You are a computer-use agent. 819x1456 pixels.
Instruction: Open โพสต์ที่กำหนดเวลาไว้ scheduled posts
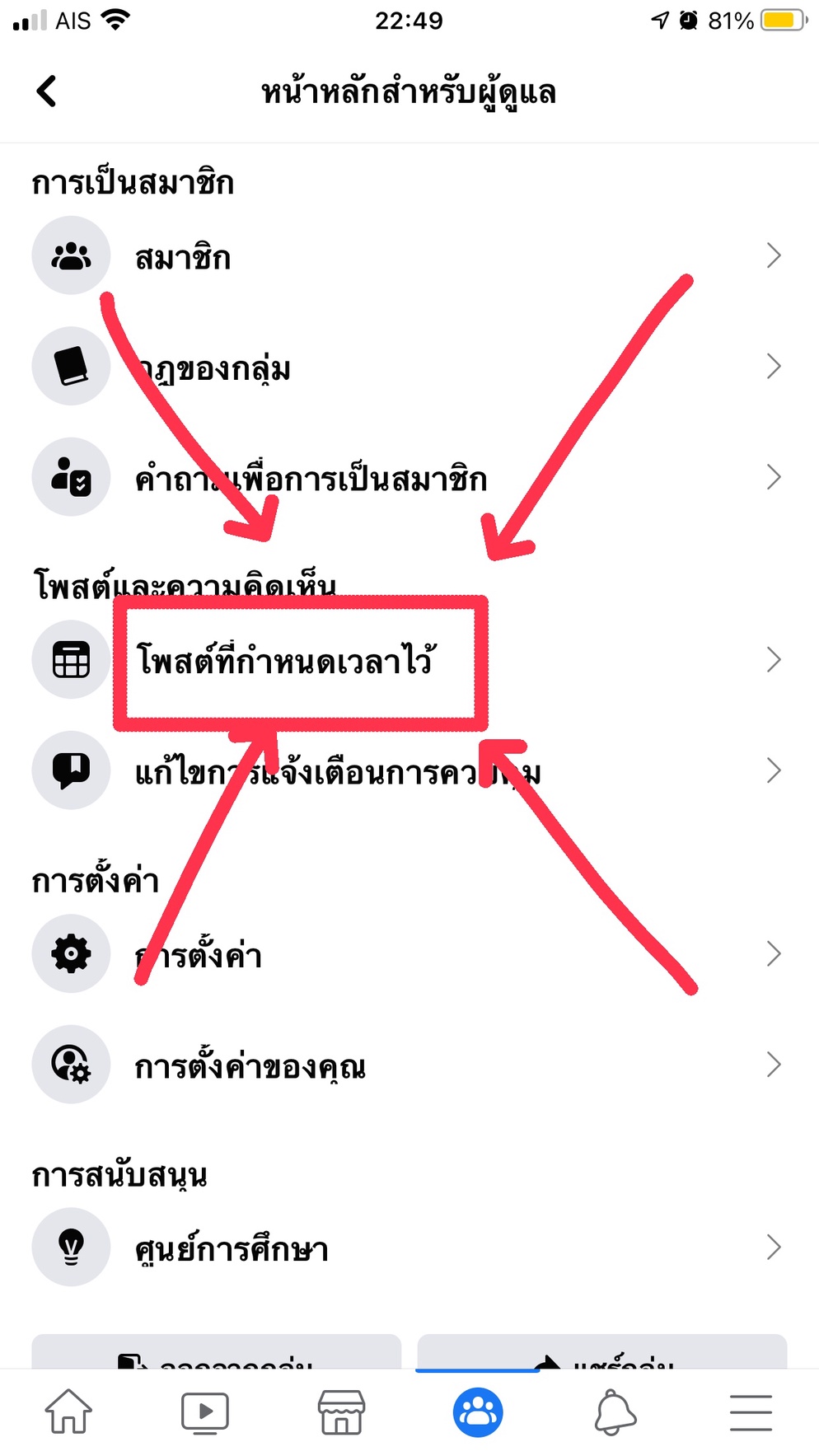409,660
